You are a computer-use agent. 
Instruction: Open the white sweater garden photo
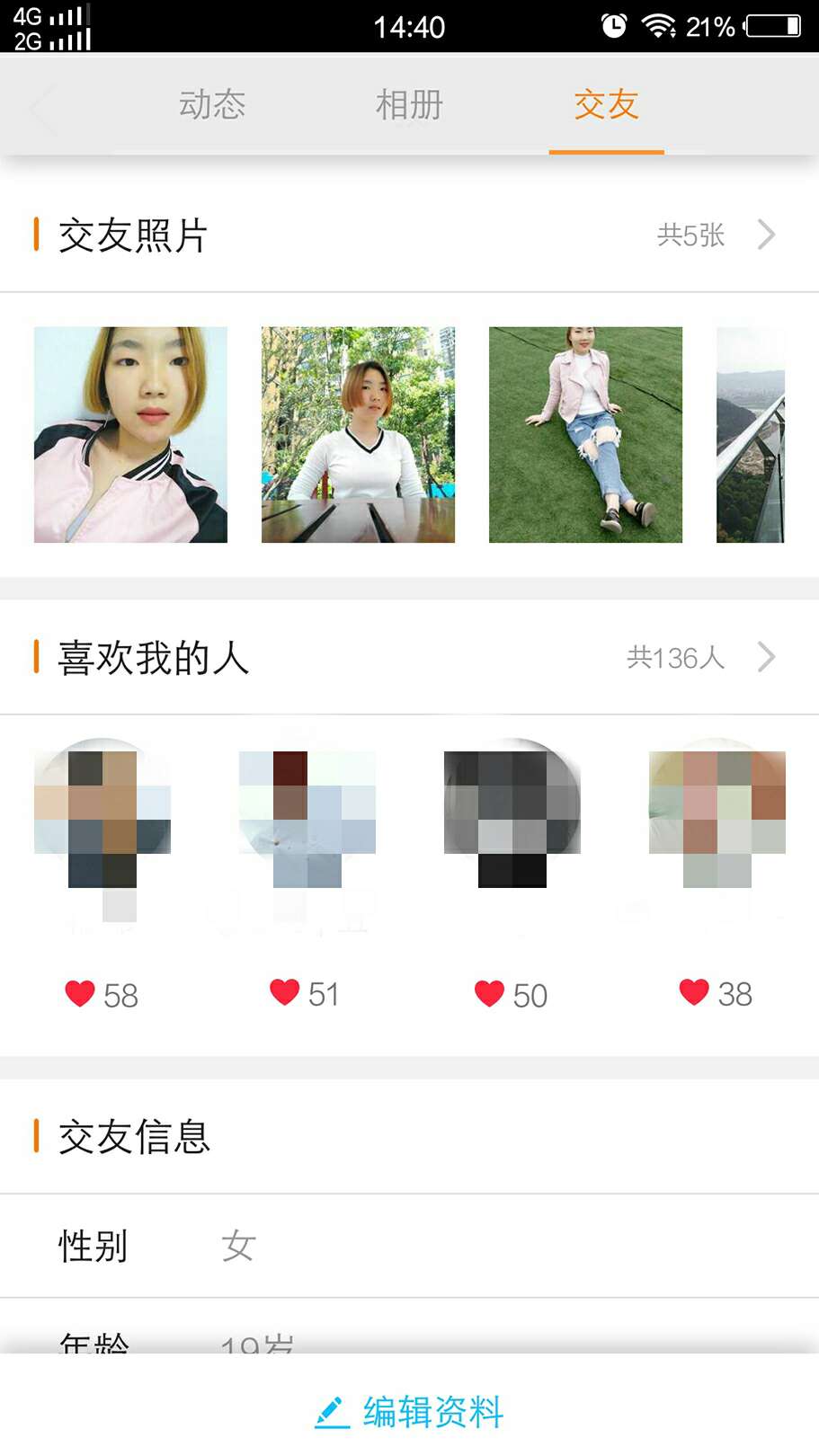(358, 434)
